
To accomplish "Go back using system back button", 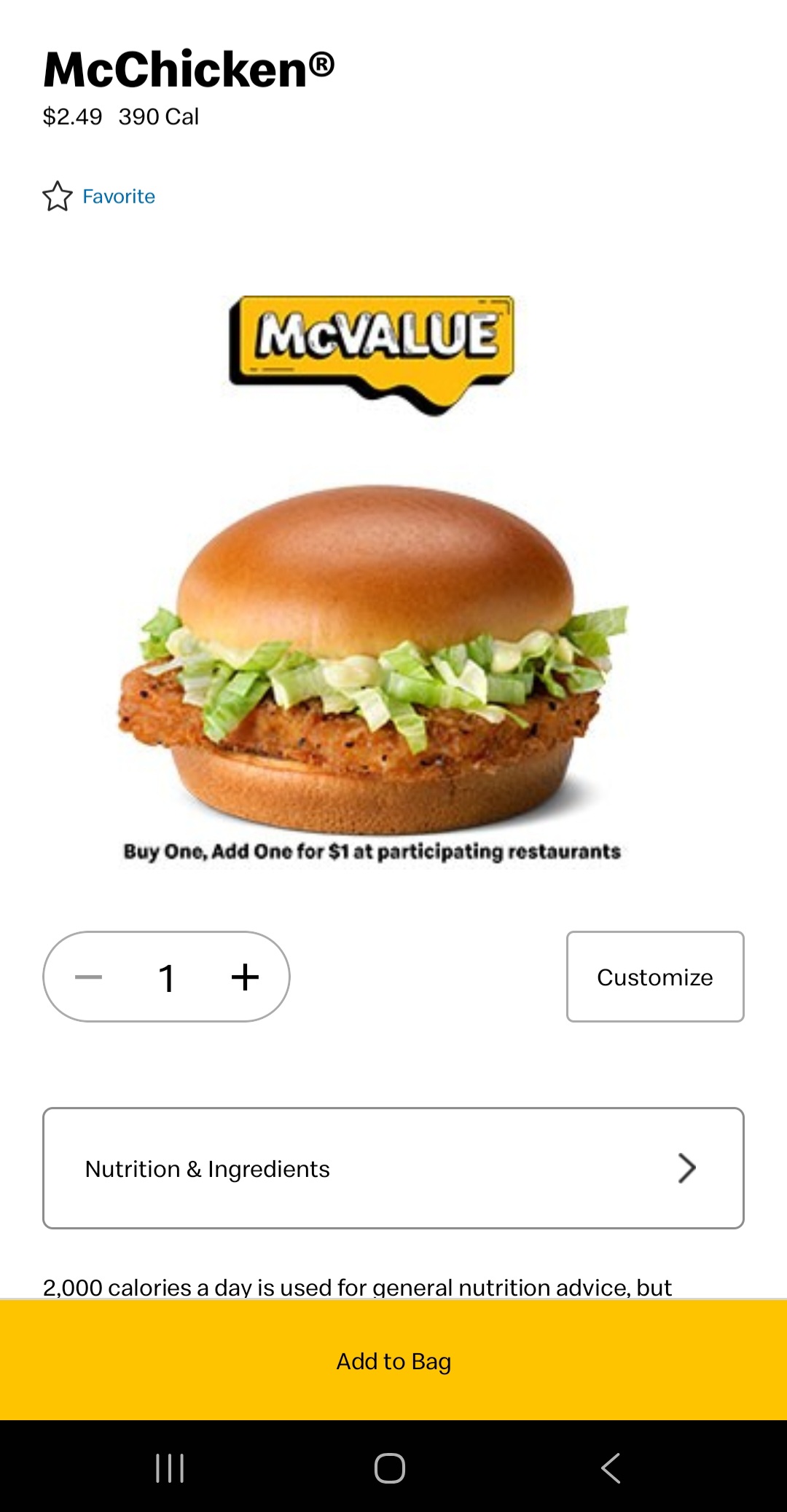I will click(611, 1468).
